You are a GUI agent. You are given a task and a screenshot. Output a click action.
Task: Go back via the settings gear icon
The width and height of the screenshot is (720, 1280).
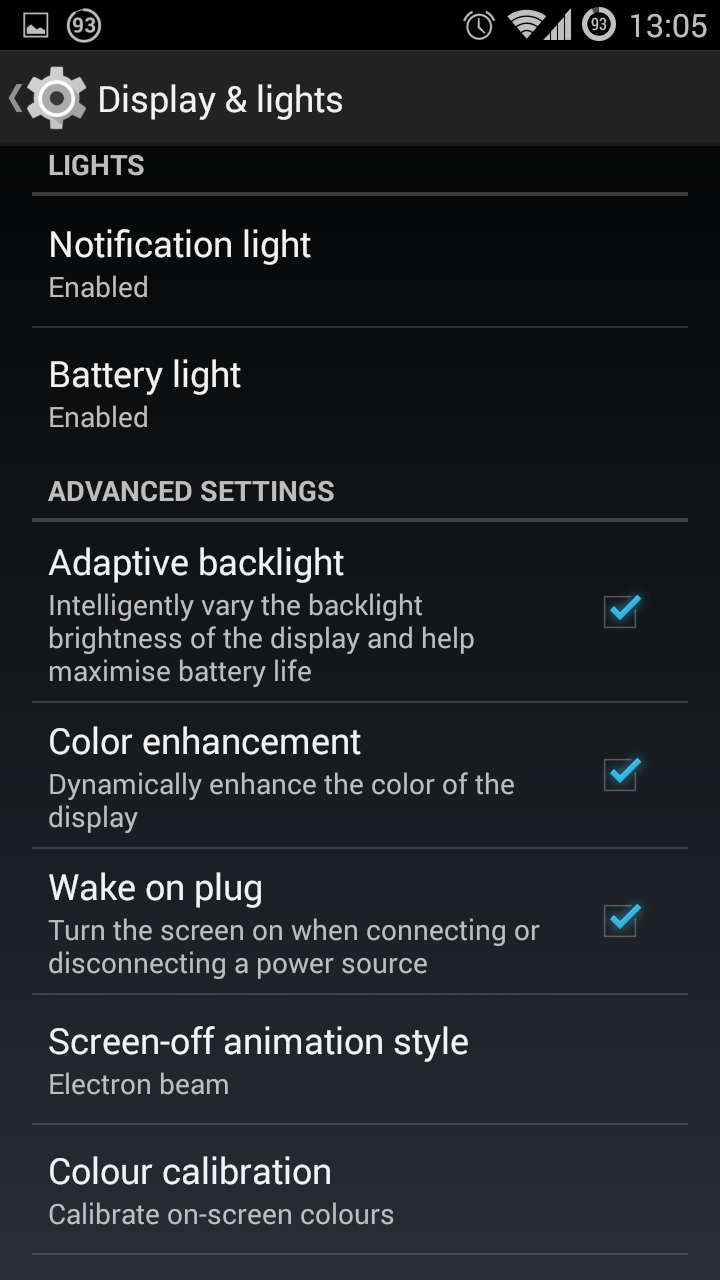point(55,98)
